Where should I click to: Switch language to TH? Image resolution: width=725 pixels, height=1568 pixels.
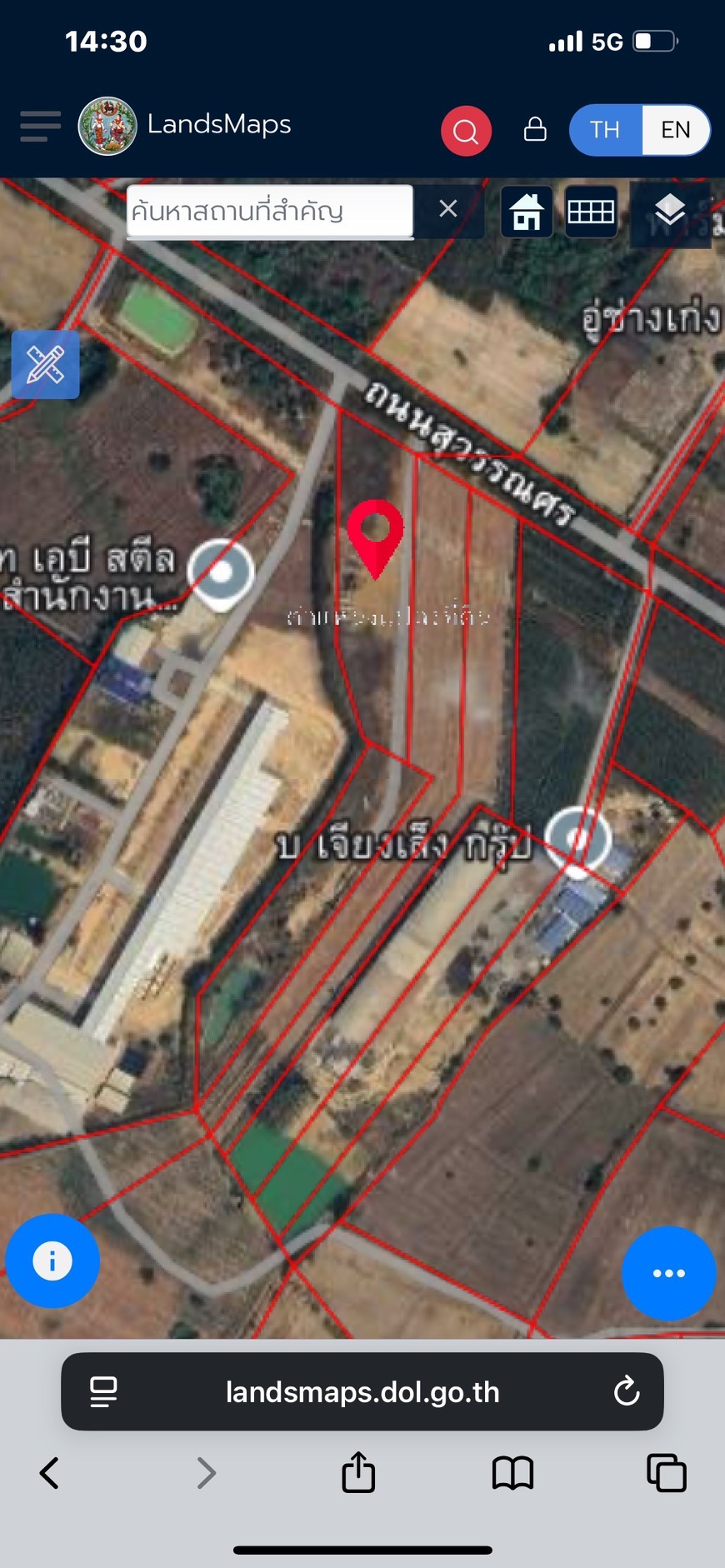click(x=605, y=130)
